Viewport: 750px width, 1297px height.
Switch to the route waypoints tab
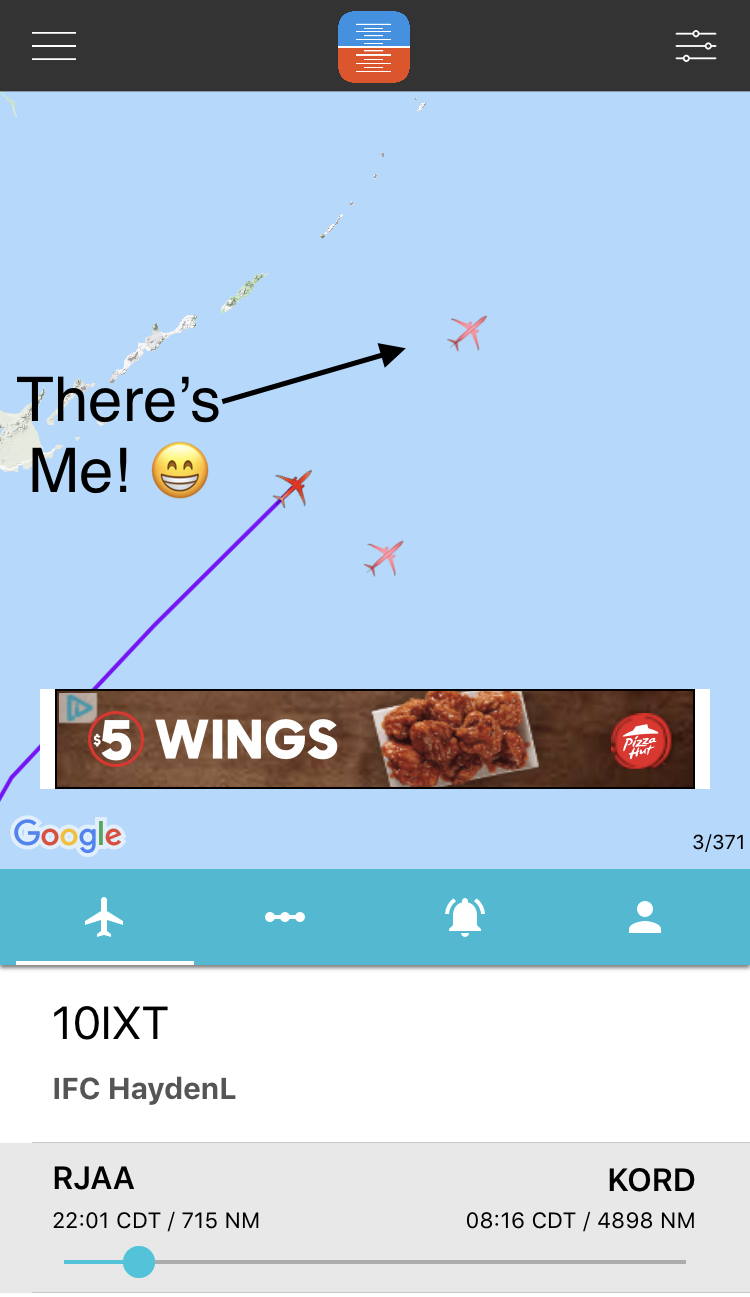285,917
